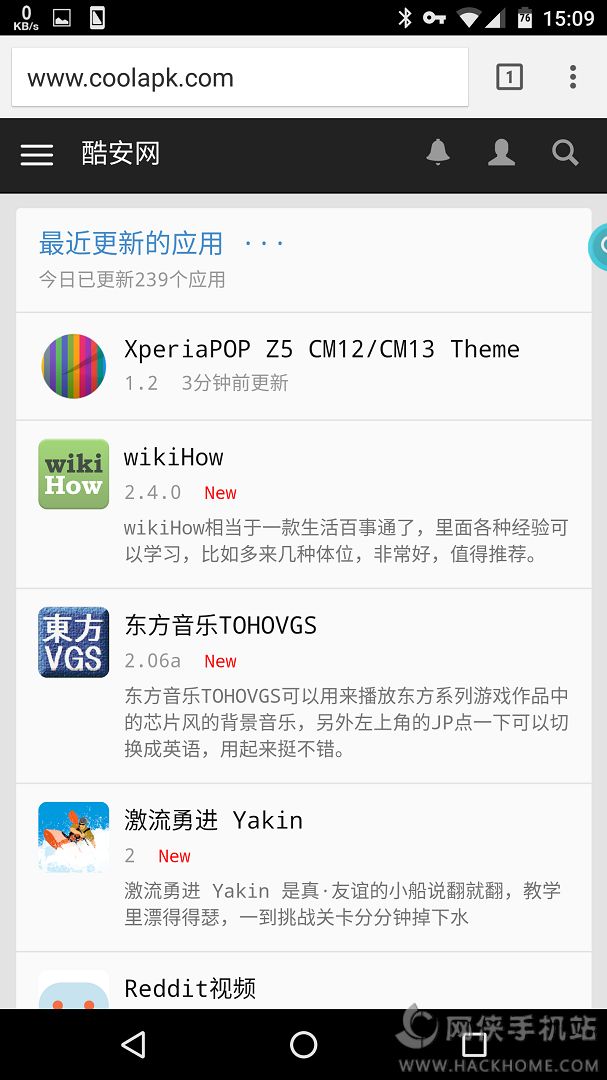607x1080 pixels.
Task: Tap the www.coolapk.com address bar
Action: (x=238, y=78)
